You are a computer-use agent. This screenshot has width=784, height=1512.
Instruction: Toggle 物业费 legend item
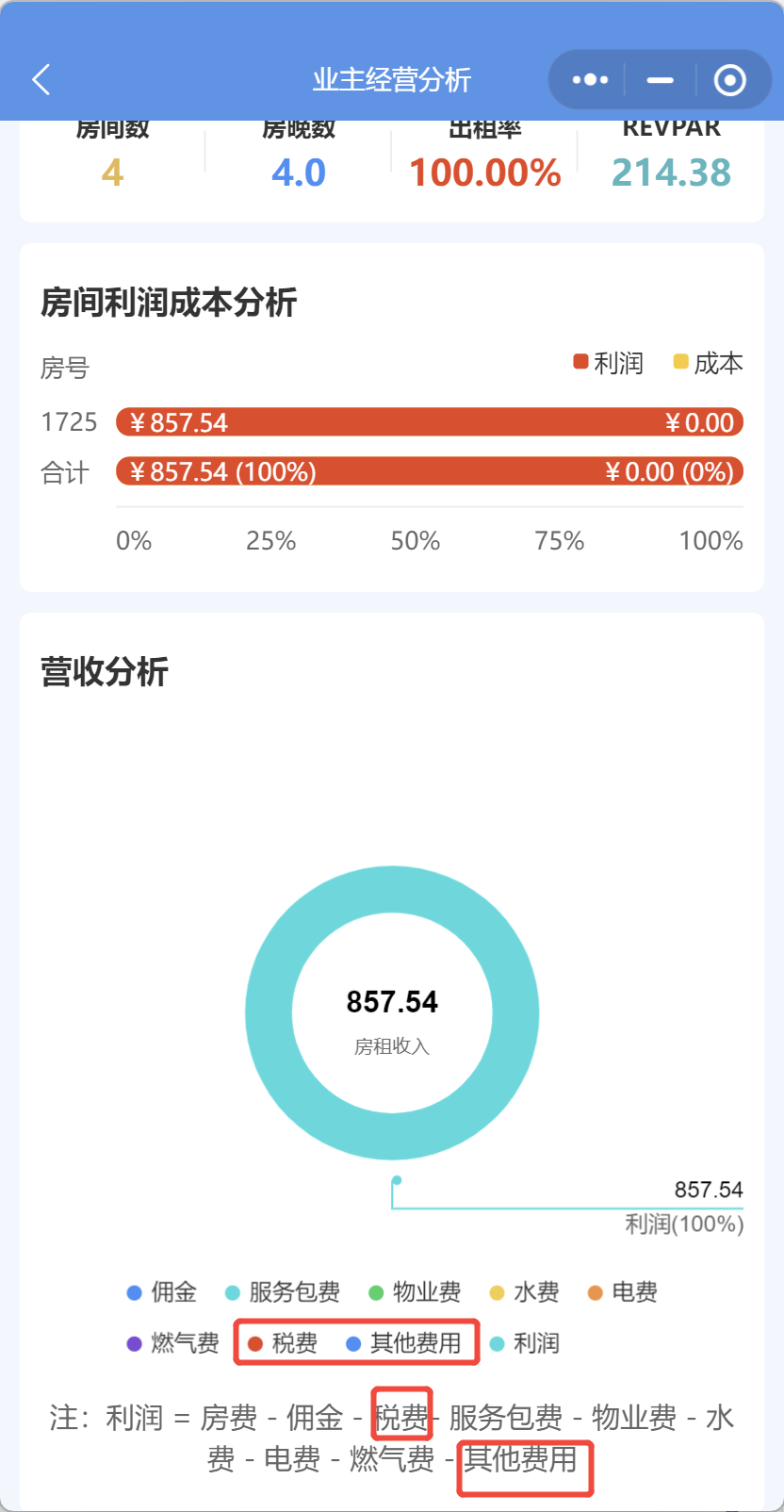415,1292
